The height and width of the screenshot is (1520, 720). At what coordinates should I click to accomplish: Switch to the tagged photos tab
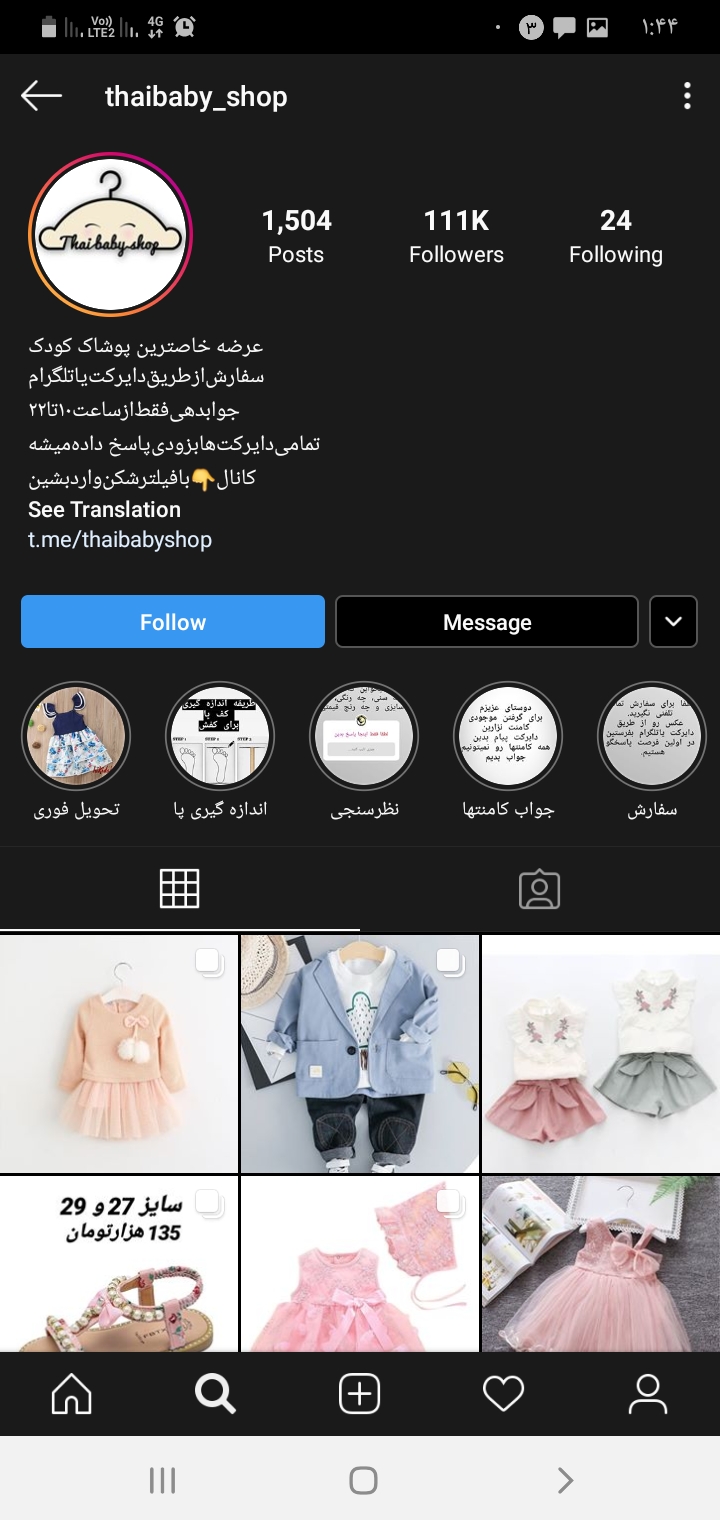tap(539, 889)
